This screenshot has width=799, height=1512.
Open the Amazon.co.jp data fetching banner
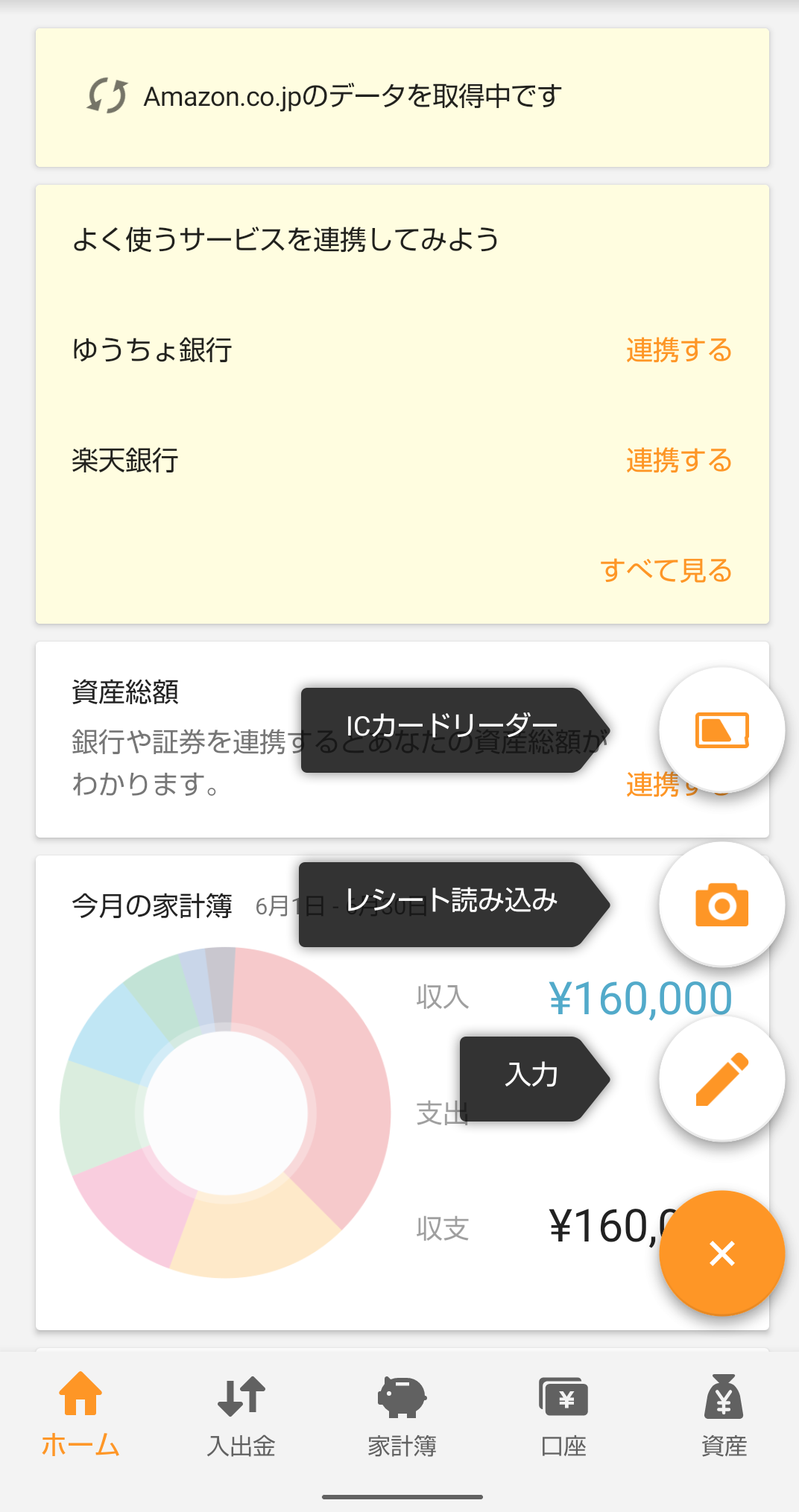click(402, 98)
